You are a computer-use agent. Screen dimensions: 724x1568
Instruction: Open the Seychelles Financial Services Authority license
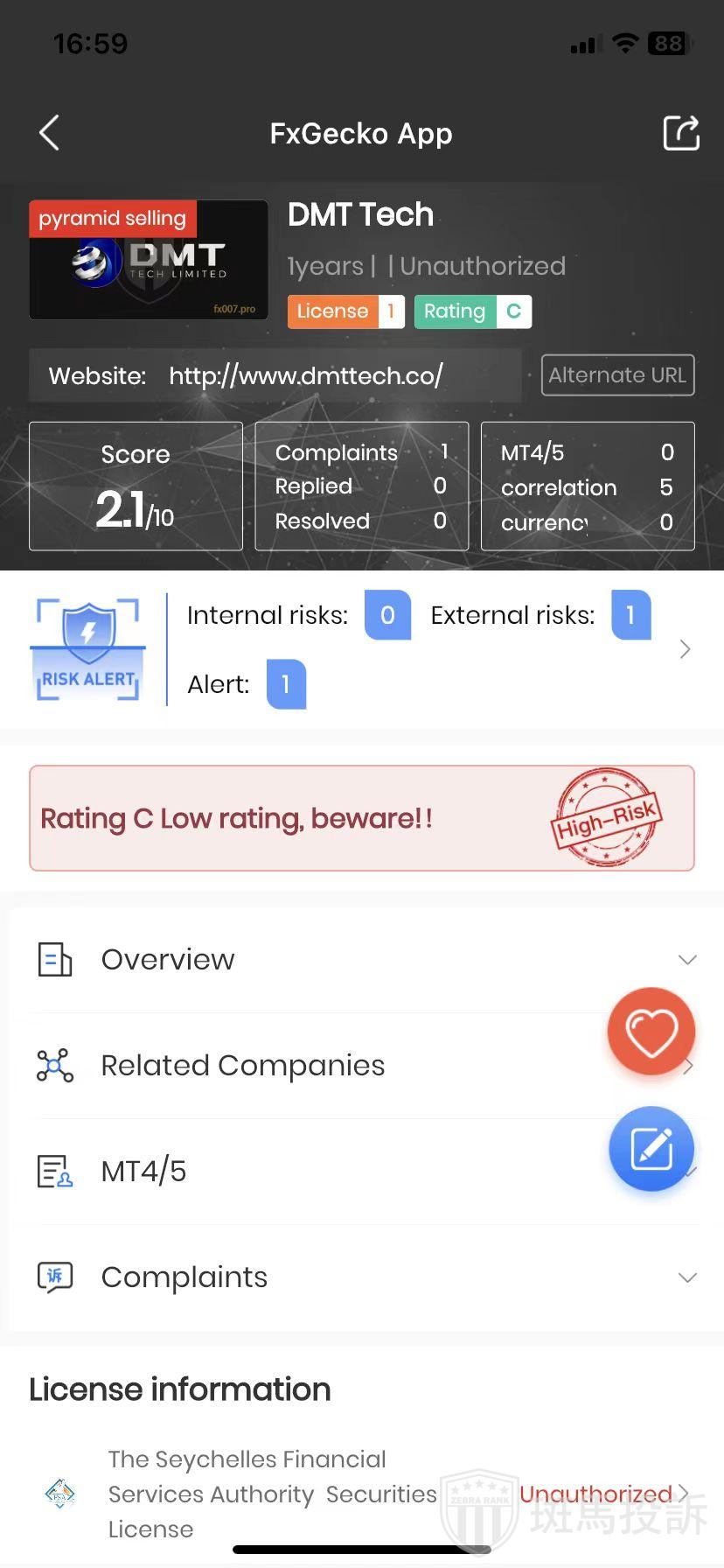(x=367, y=1494)
